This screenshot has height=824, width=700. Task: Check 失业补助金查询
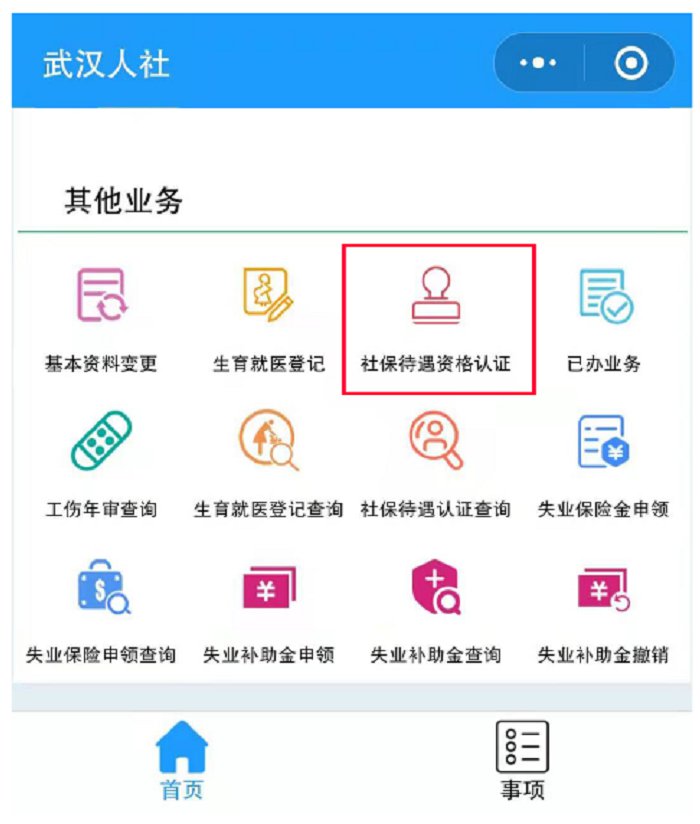(x=436, y=608)
